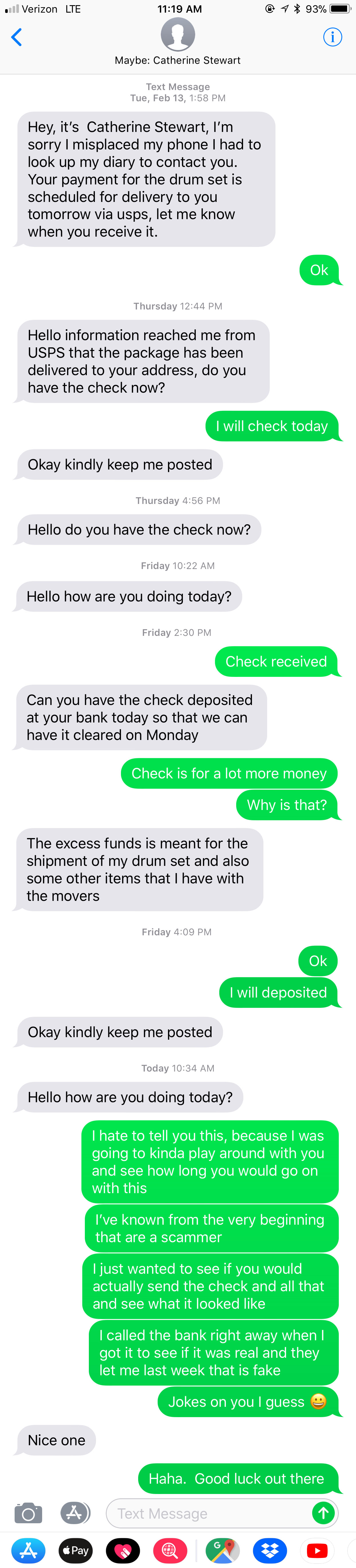Go back to the messages list
This screenshot has height=1568, width=356.
tap(16, 37)
